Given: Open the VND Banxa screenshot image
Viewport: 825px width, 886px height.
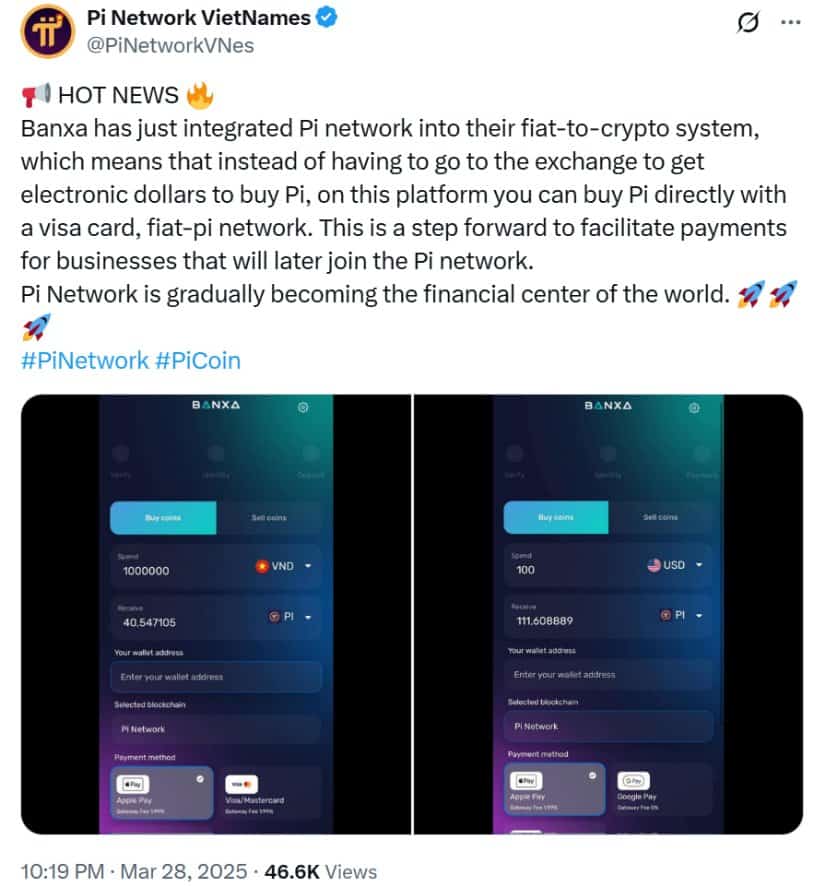Looking at the screenshot, I should point(216,614).
